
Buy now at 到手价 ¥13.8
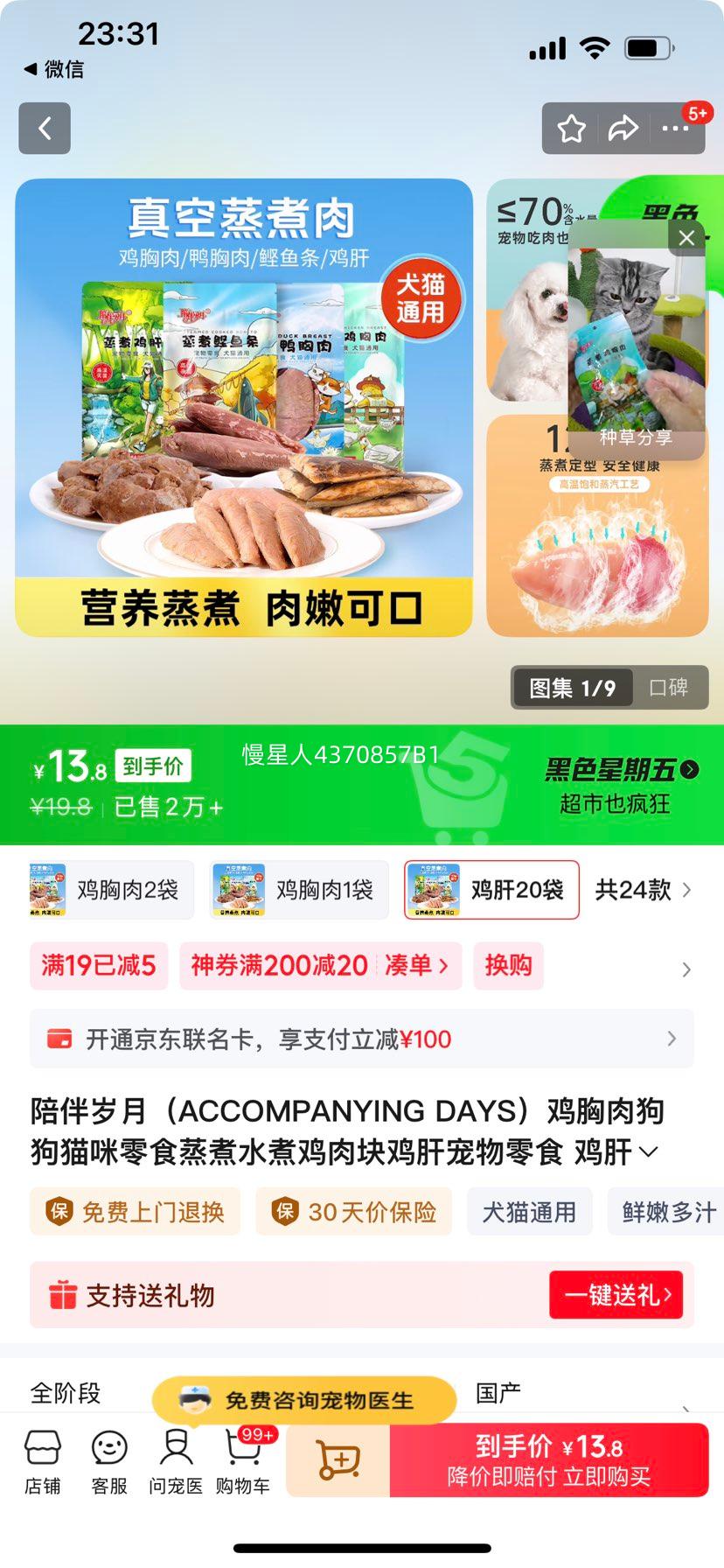pyautogui.click(x=548, y=1460)
